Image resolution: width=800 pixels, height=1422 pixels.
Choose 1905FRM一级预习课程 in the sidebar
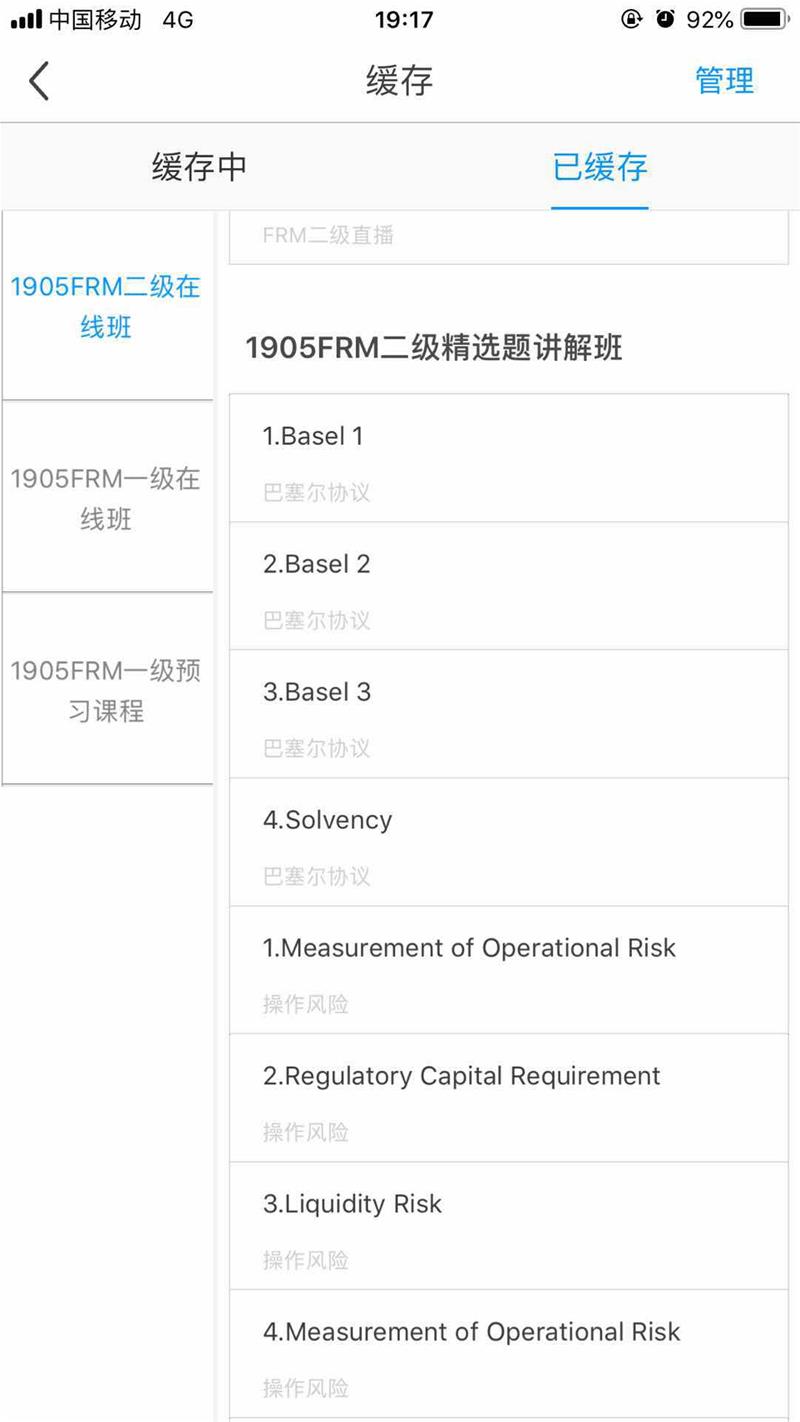point(107,689)
